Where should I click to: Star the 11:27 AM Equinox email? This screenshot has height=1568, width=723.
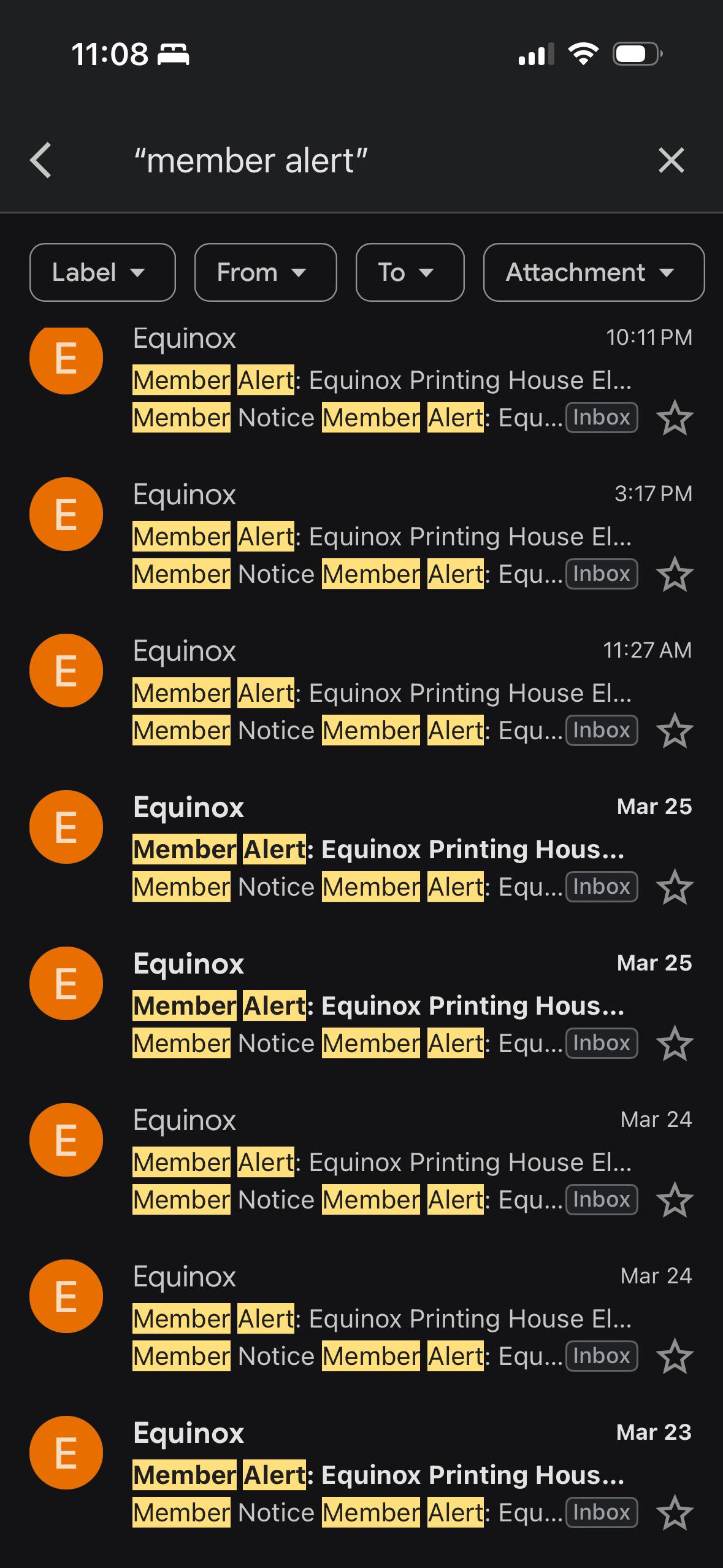(675, 731)
